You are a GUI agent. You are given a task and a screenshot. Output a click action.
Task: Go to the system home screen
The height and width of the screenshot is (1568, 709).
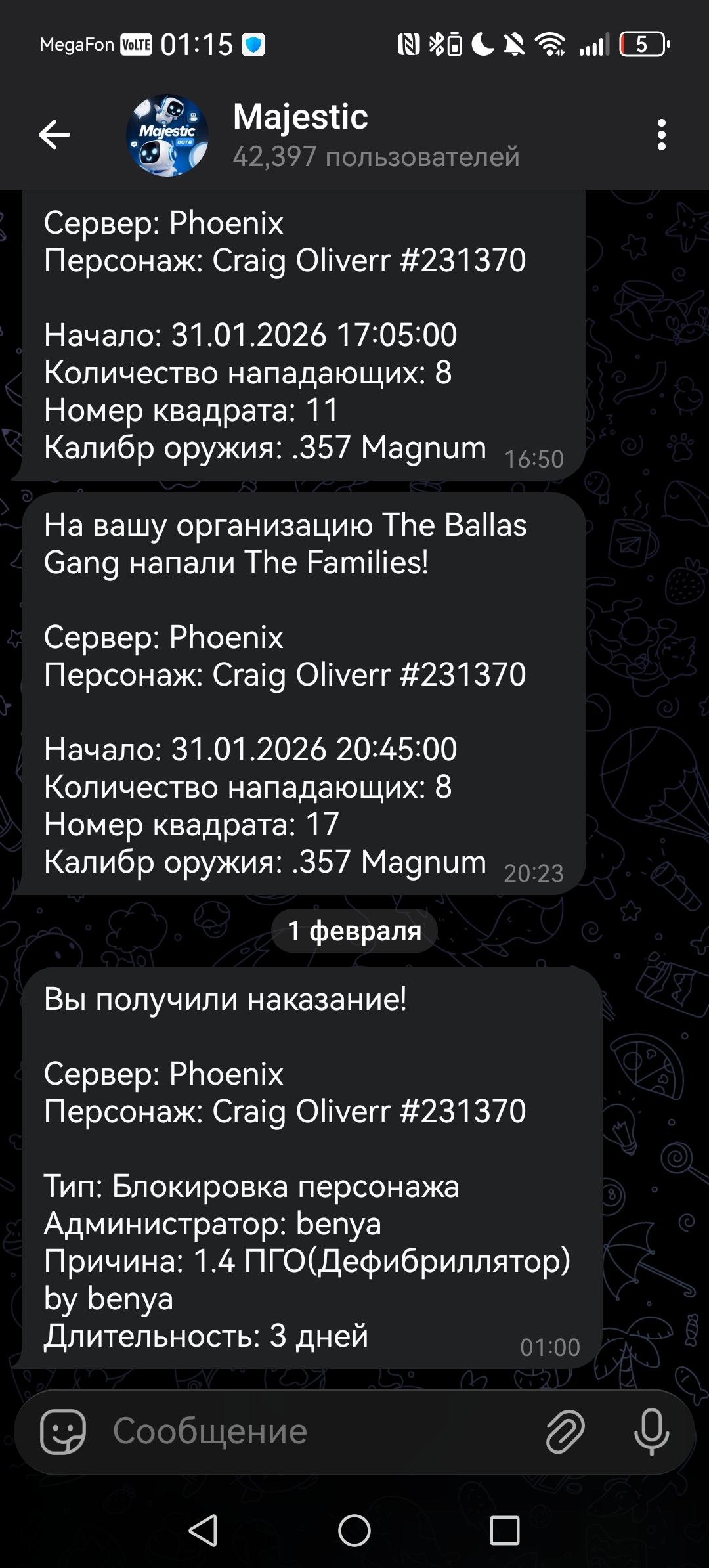354,1531
